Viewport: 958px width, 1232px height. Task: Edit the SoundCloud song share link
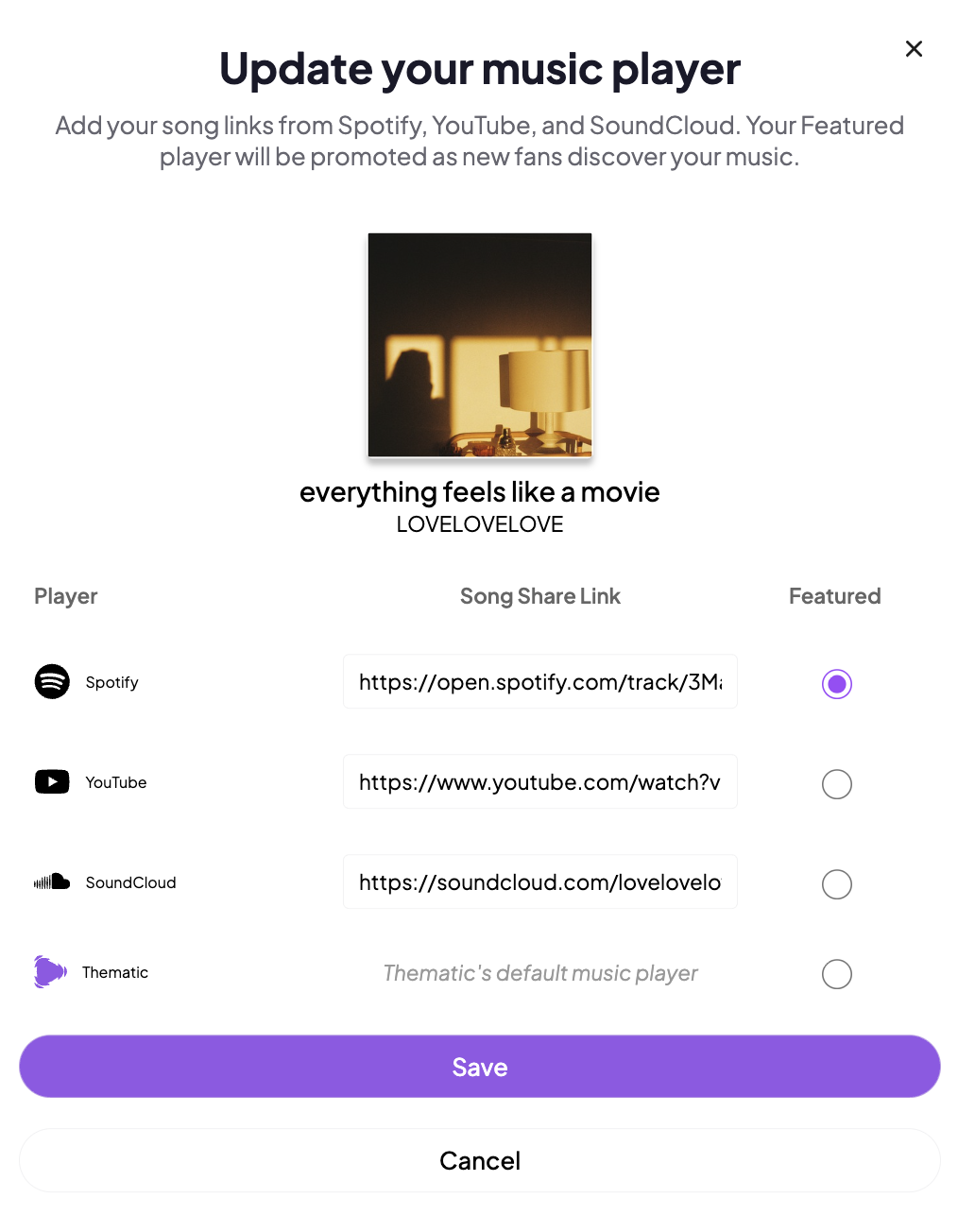pyautogui.click(x=539, y=882)
